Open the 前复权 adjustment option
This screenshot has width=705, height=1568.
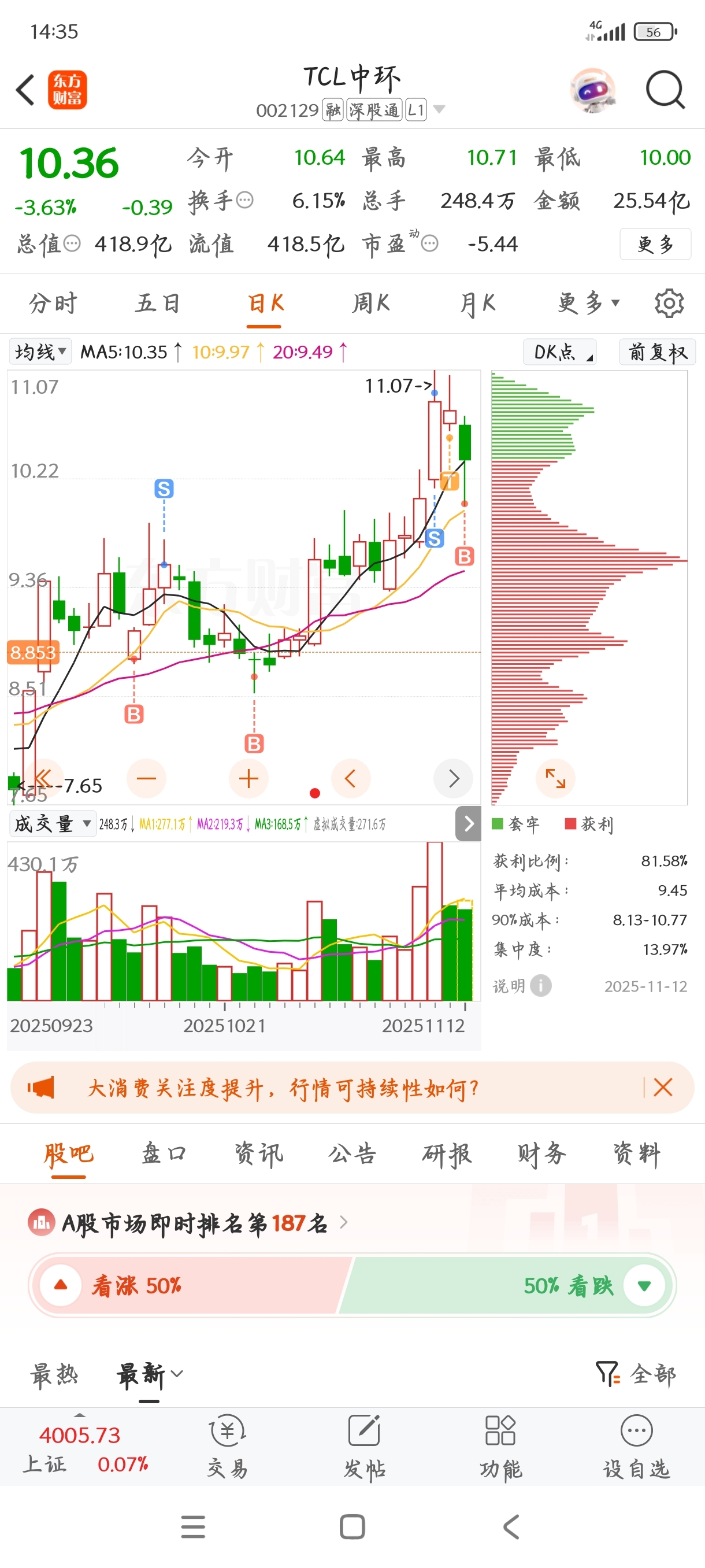coord(657,351)
